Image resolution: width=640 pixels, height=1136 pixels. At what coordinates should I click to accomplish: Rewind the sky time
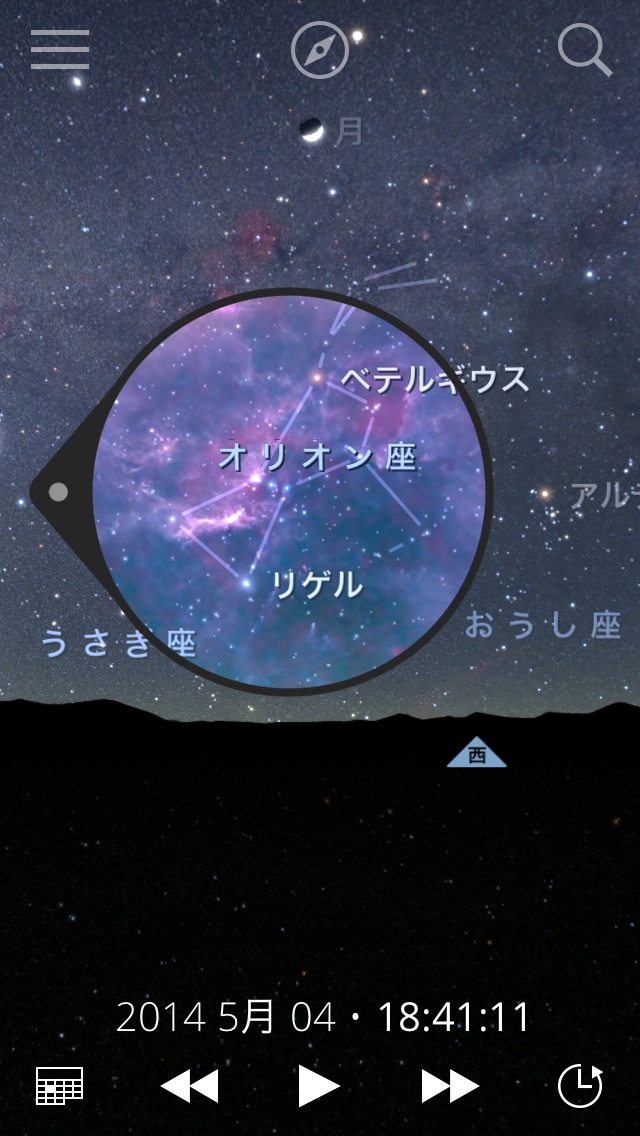click(x=189, y=1086)
